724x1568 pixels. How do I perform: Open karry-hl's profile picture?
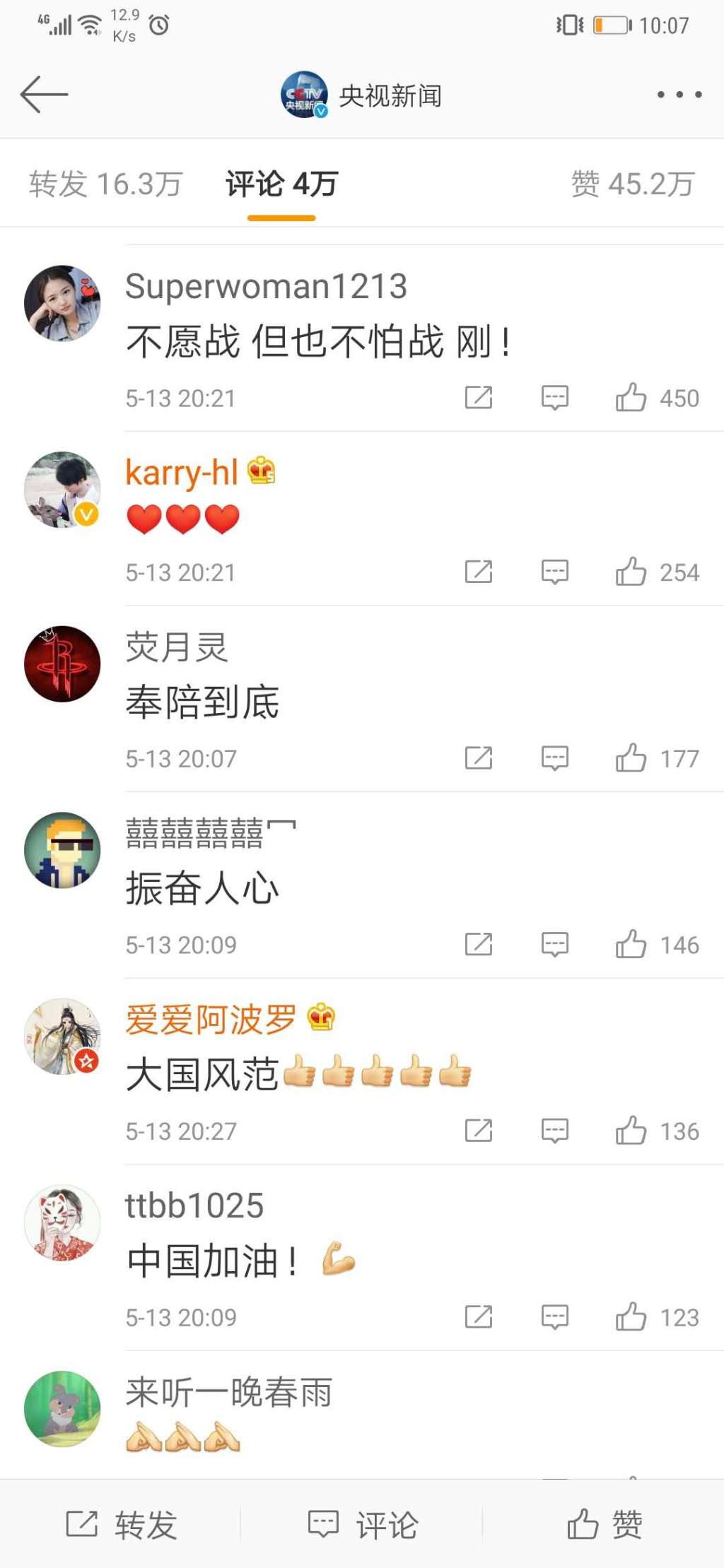[62, 490]
